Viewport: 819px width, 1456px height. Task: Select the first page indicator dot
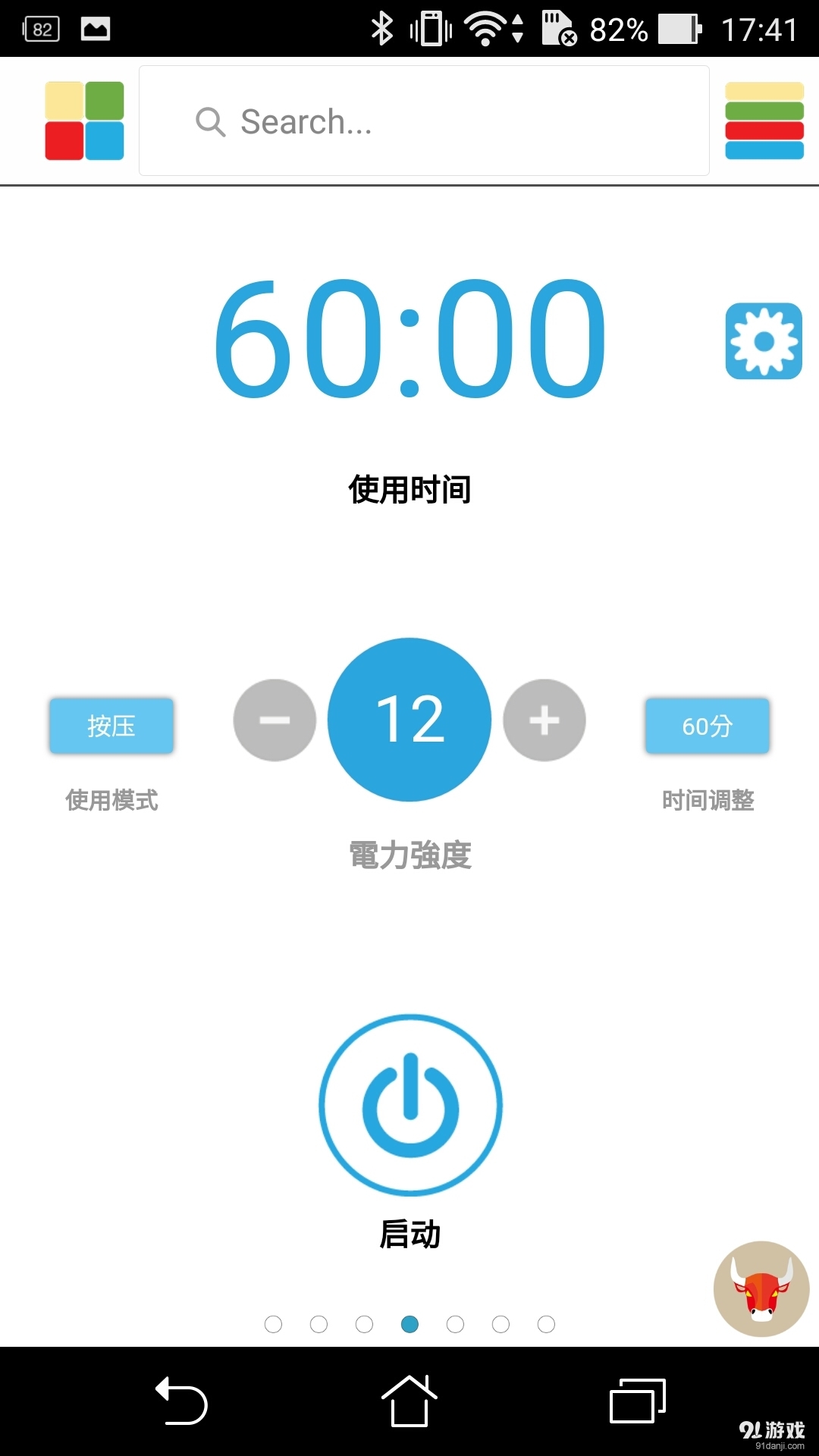tap(273, 1324)
